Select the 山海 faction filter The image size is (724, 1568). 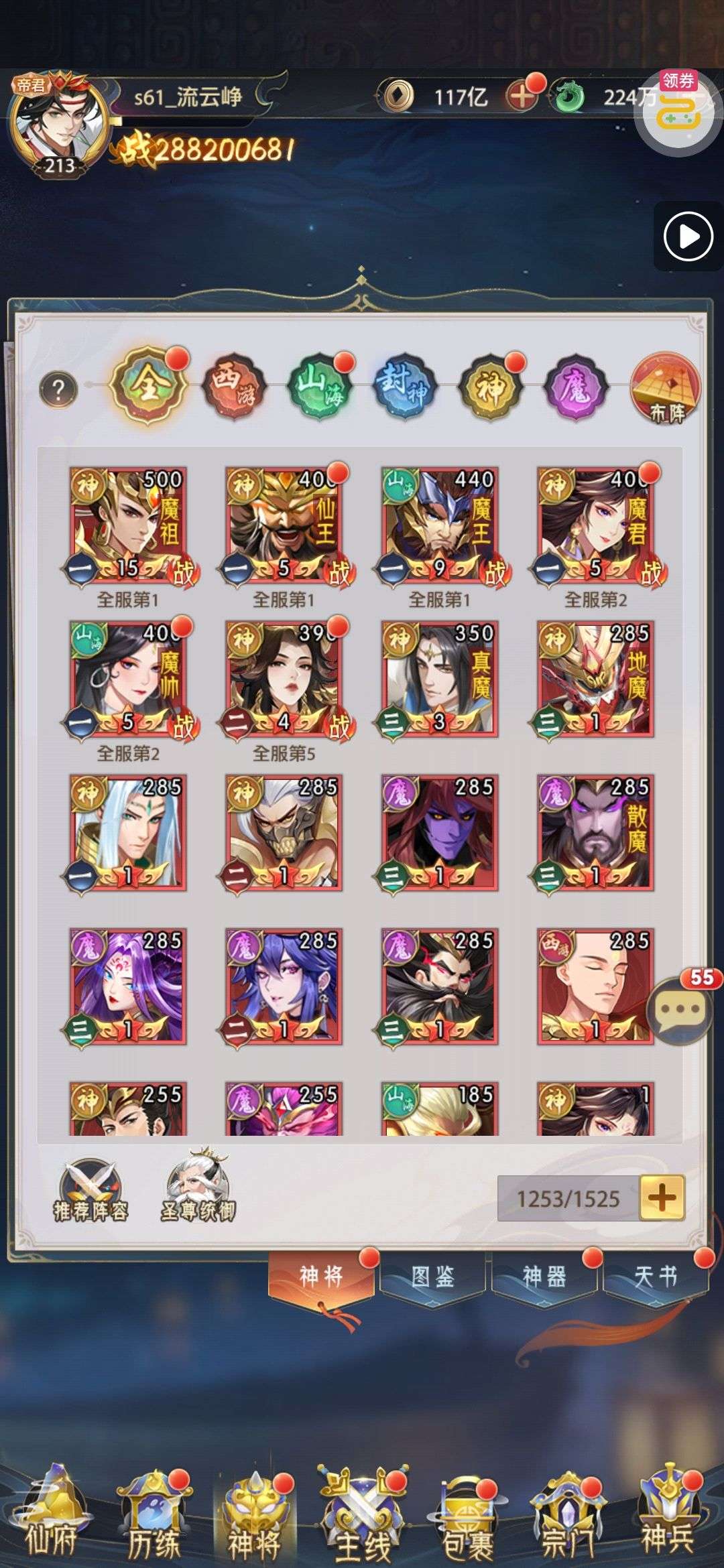tap(320, 386)
